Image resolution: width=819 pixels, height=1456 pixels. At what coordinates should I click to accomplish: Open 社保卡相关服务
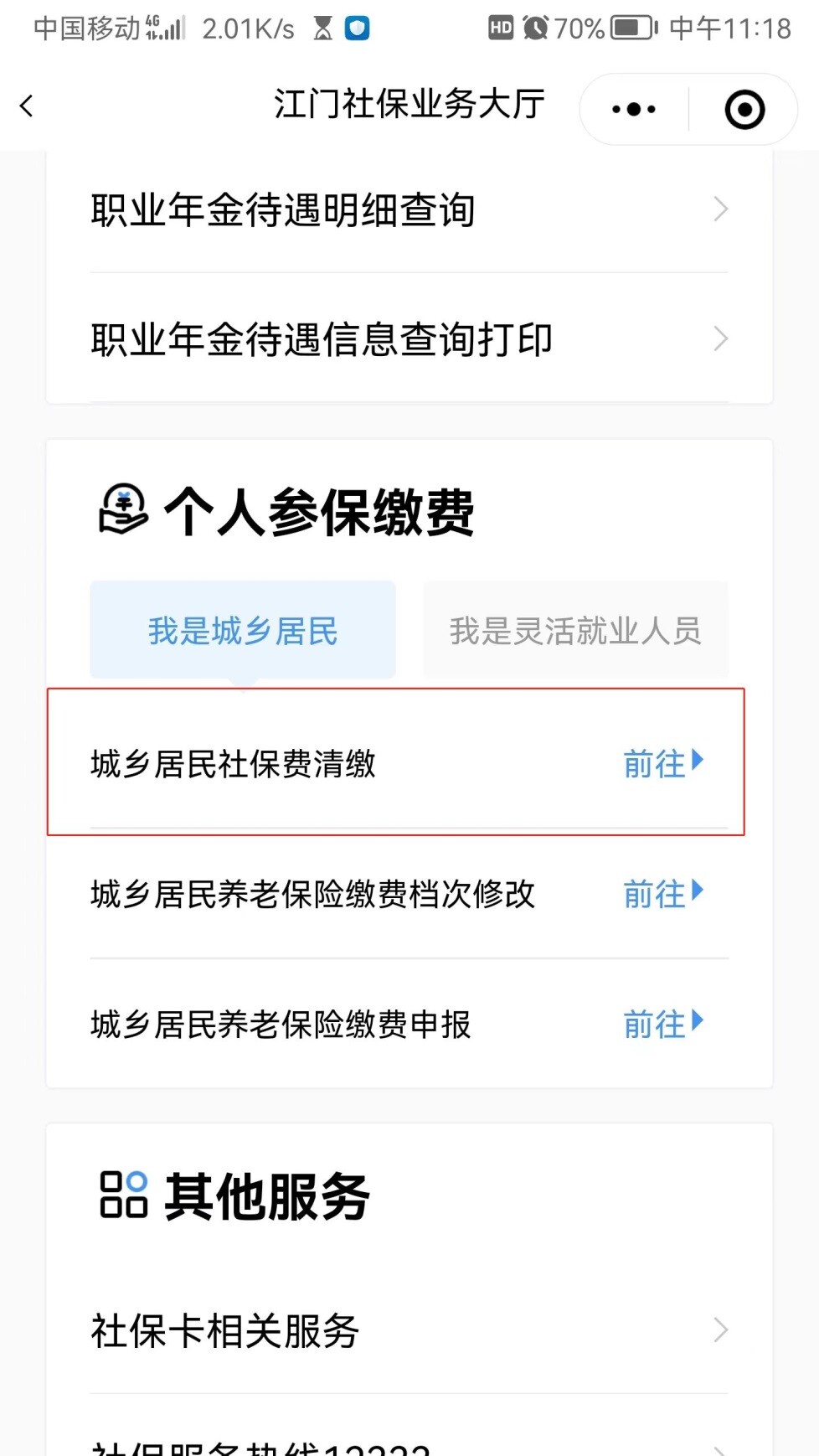[x=409, y=1330]
